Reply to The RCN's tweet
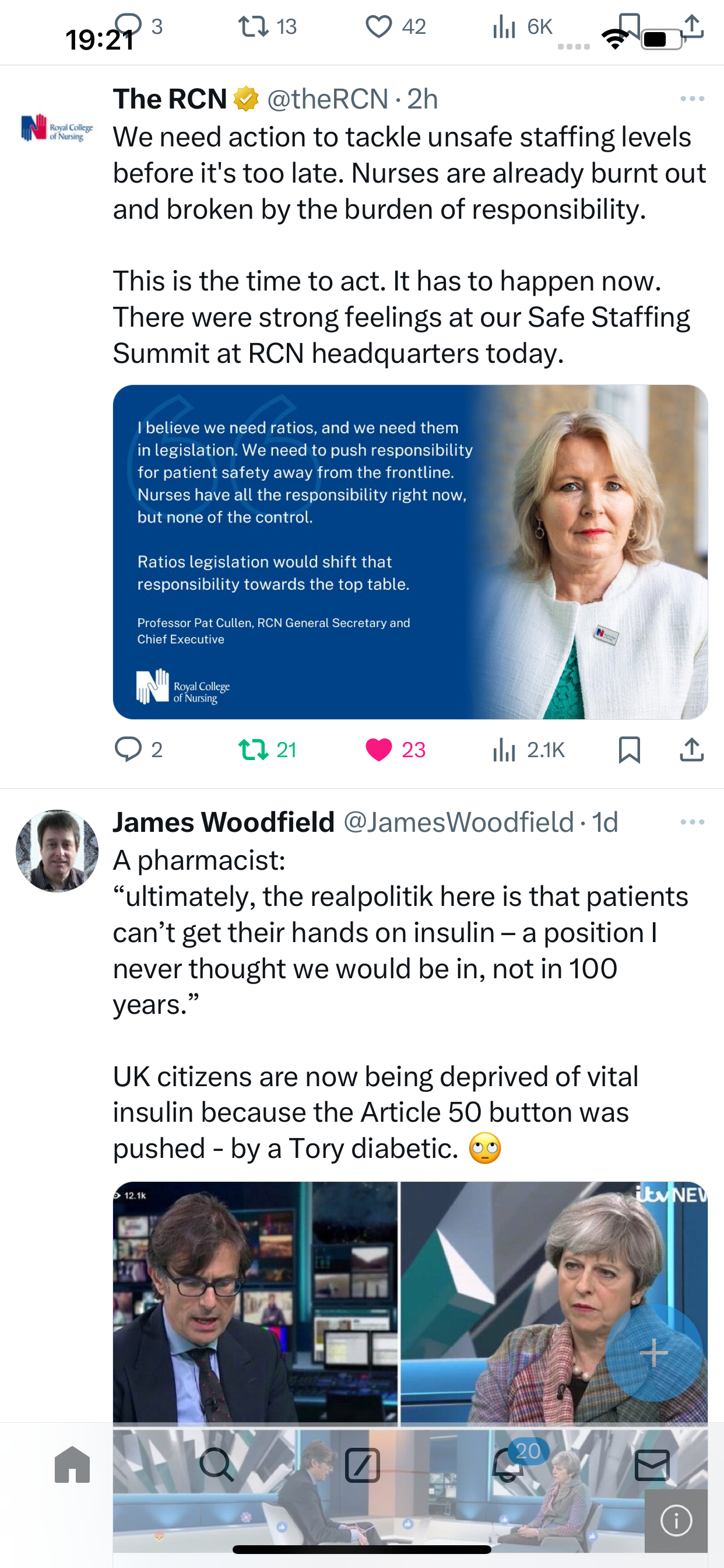 (139, 750)
